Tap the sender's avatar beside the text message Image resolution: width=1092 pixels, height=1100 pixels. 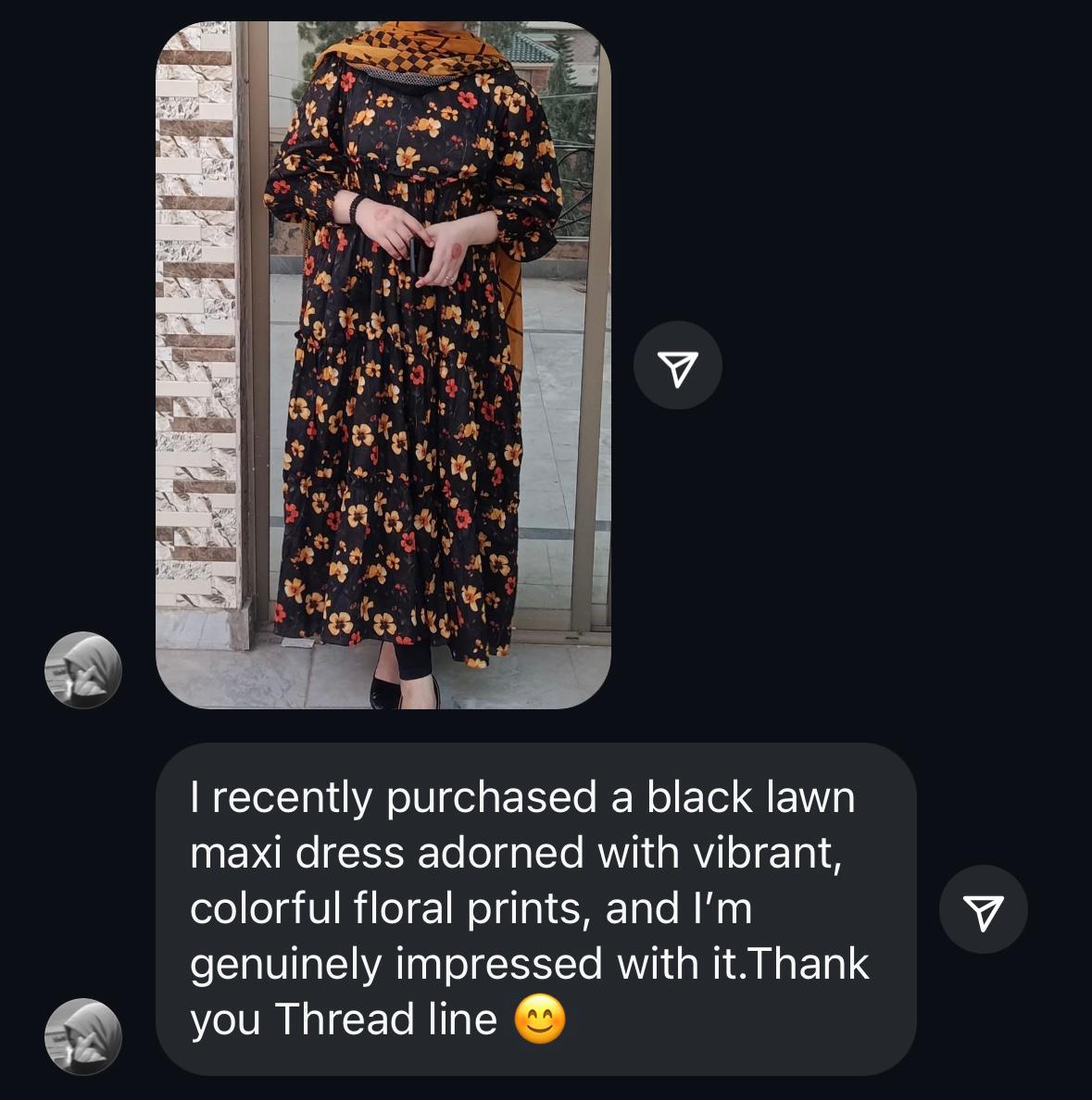(83, 1036)
